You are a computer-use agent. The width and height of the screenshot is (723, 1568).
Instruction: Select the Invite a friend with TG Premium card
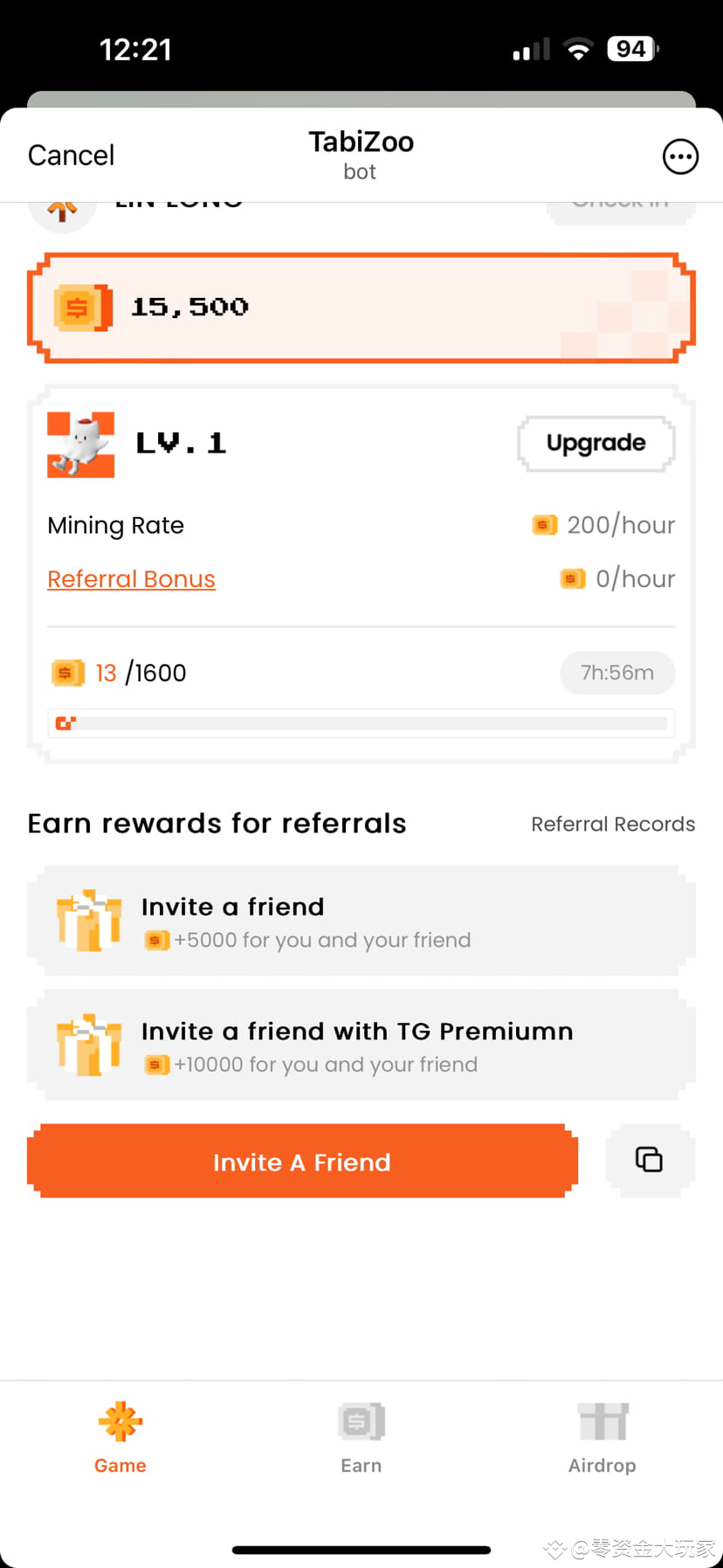(361, 1045)
